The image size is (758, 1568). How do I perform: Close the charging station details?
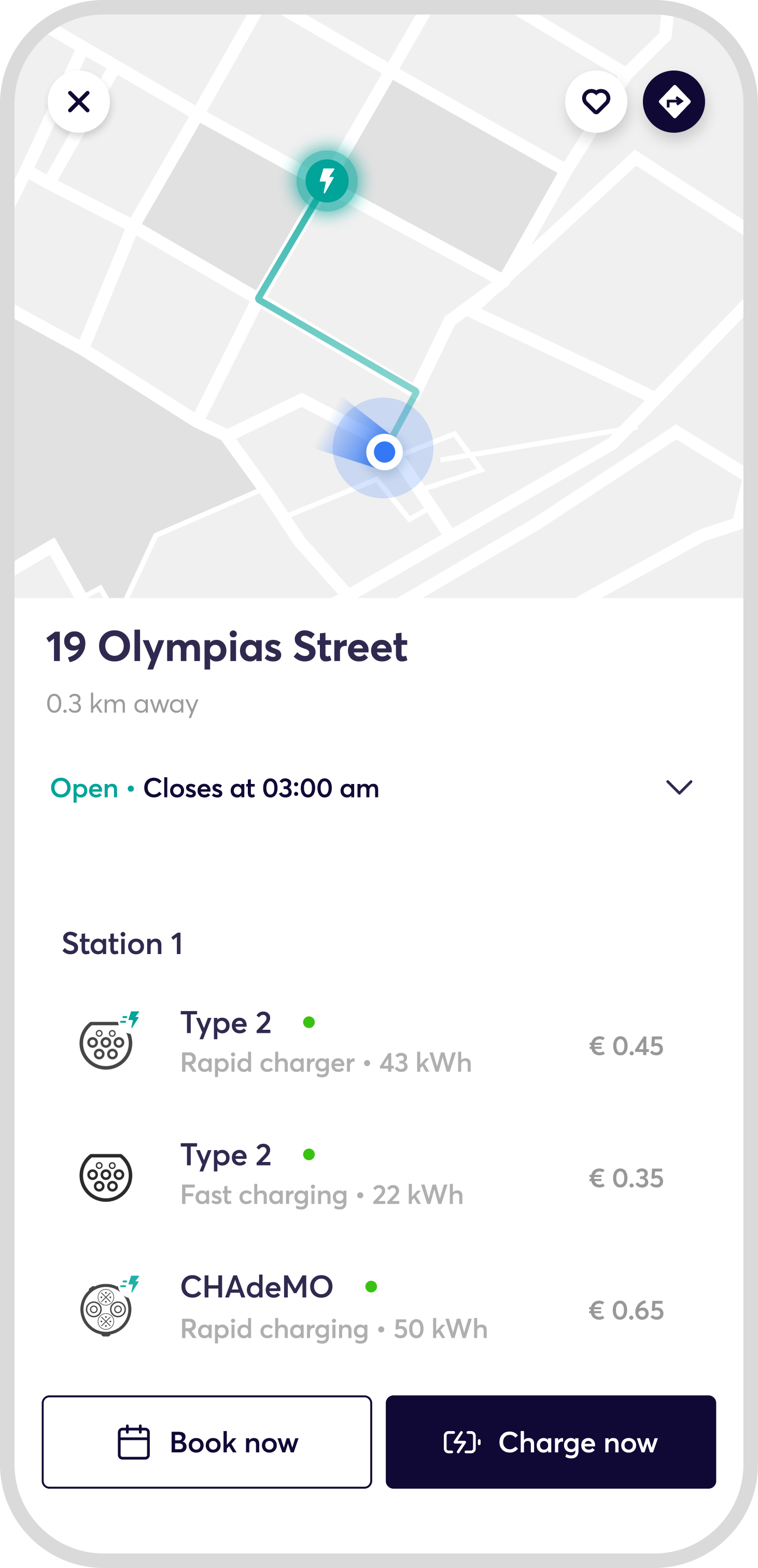click(78, 102)
